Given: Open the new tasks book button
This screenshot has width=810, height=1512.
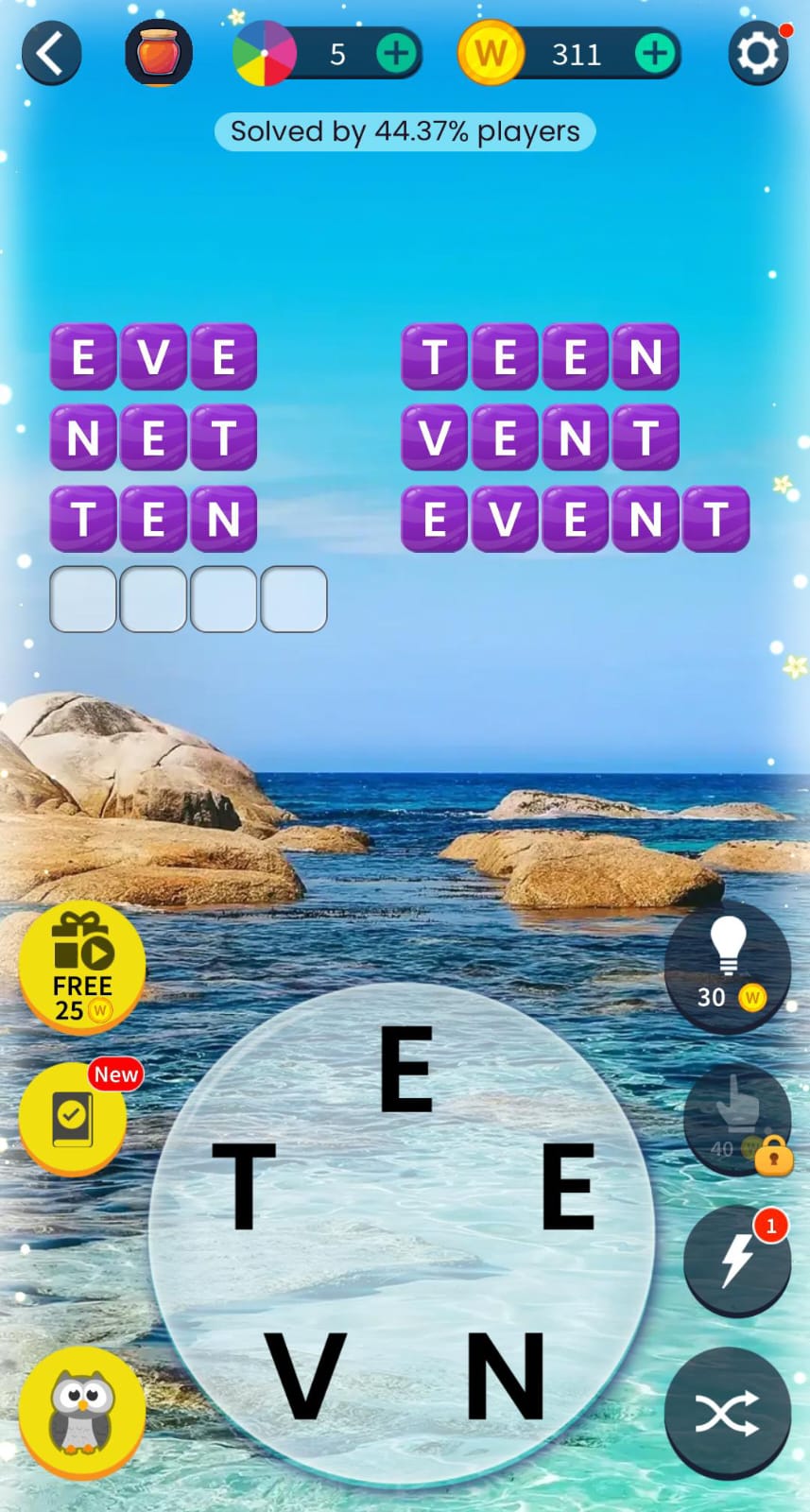Looking at the screenshot, I should 74,1118.
